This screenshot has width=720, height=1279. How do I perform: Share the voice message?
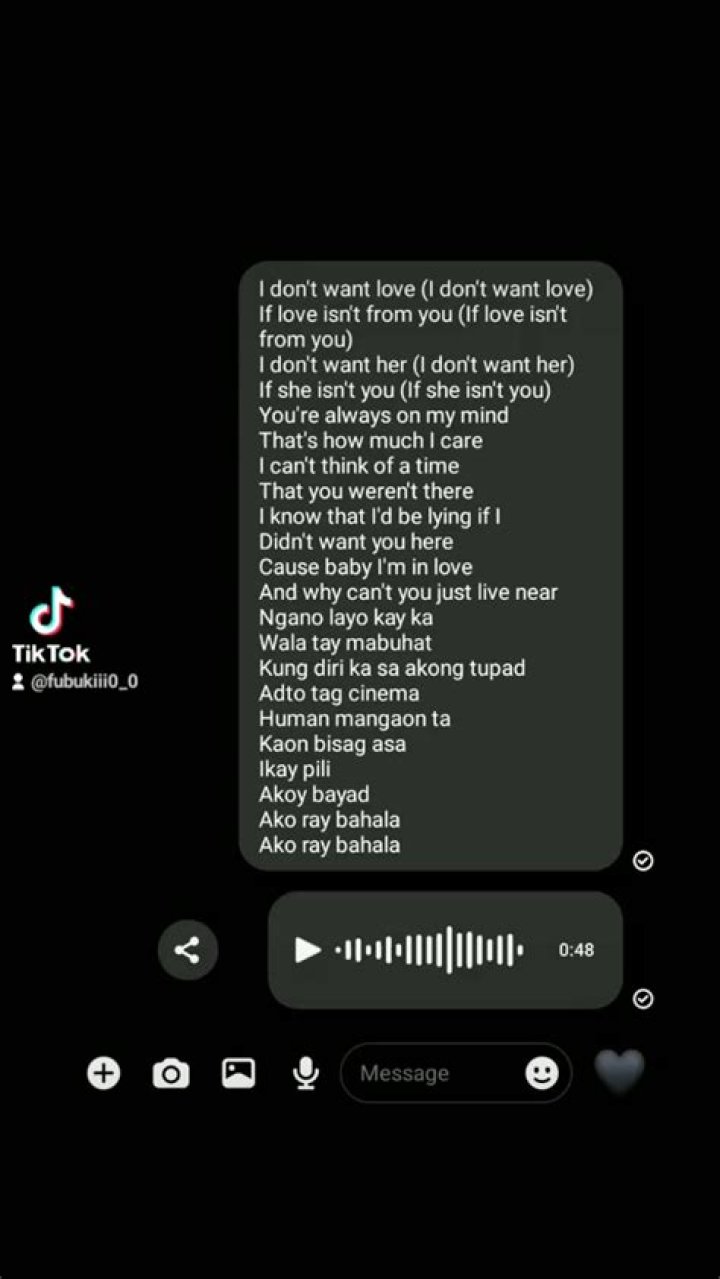pyautogui.click(x=187, y=950)
